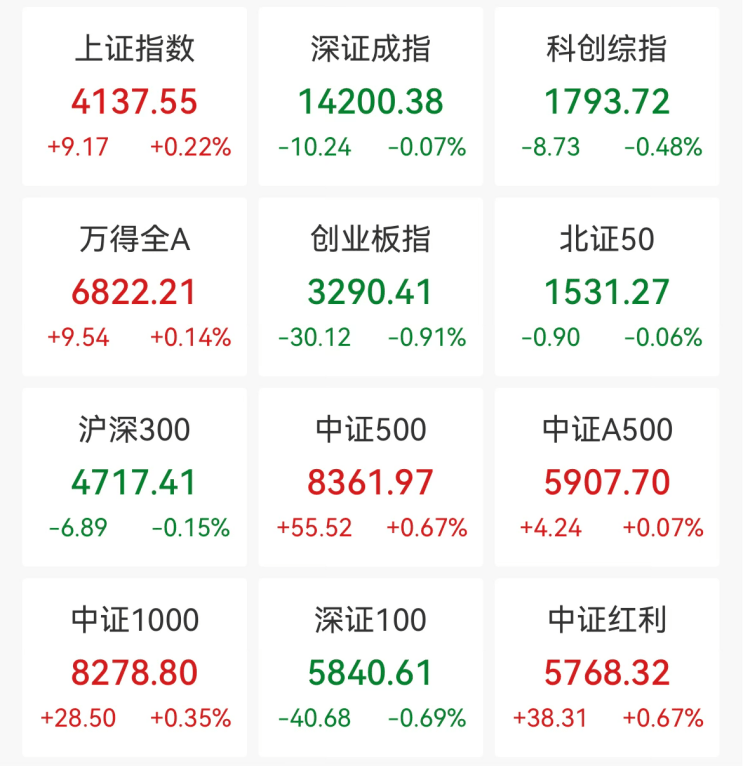Image resolution: width=743 pixels, height=766 pixels.
Task: Click the 中证红利 index name label
Action: pyautogui.click(x=607, y=619)
